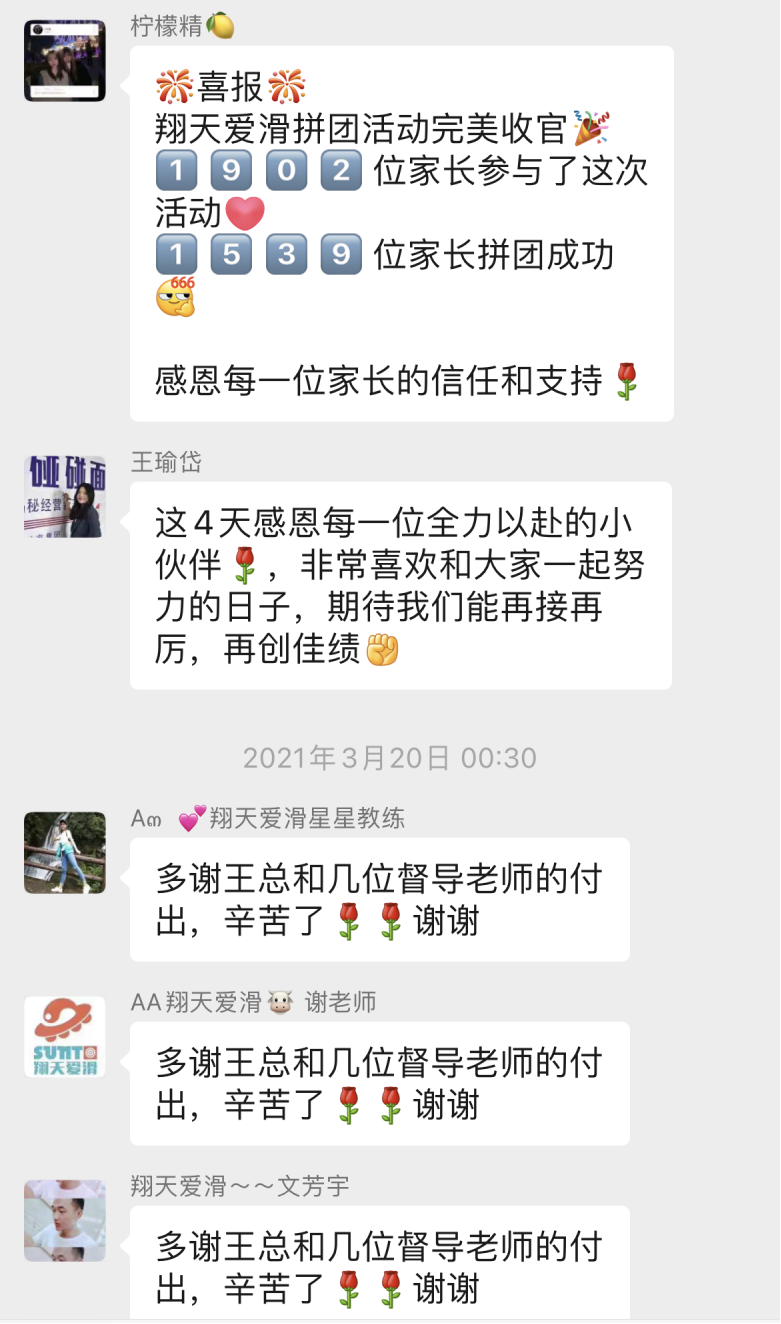Open 柠檬精's profile avatar
Image resolution: width=781 pixels, height=1324 pixels.
pos(65,61)
